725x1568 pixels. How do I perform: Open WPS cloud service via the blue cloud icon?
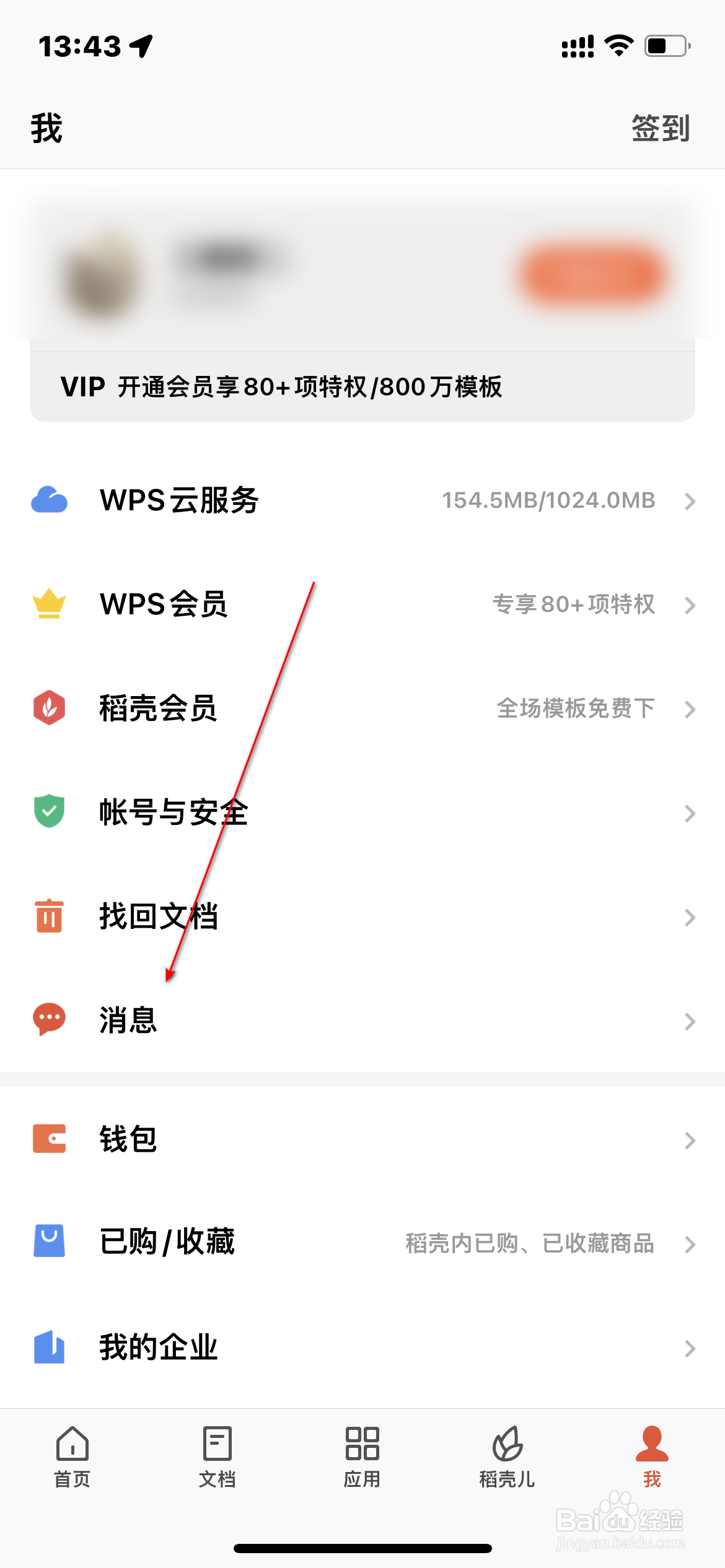(x=49, y=500)
